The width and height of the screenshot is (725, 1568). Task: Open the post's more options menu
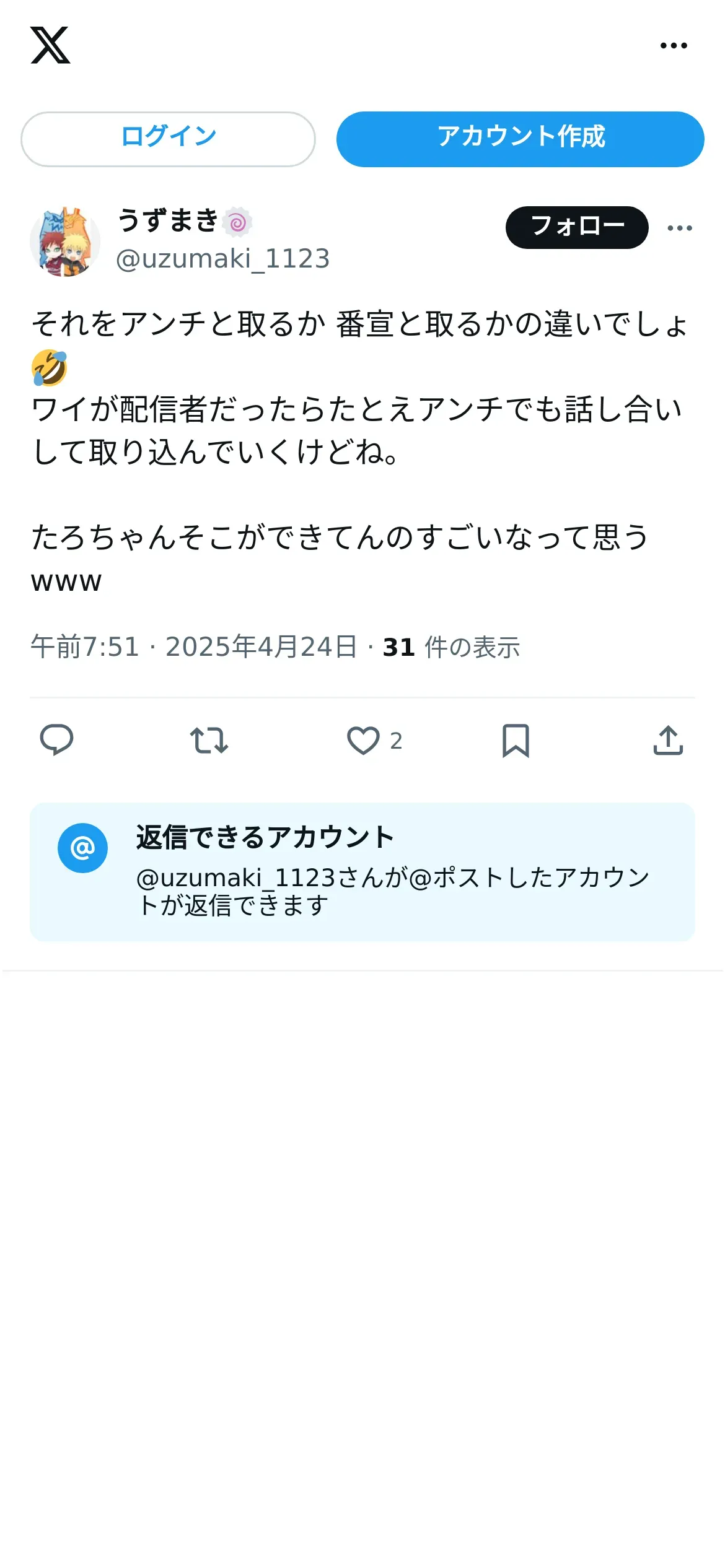pos(680,228)
